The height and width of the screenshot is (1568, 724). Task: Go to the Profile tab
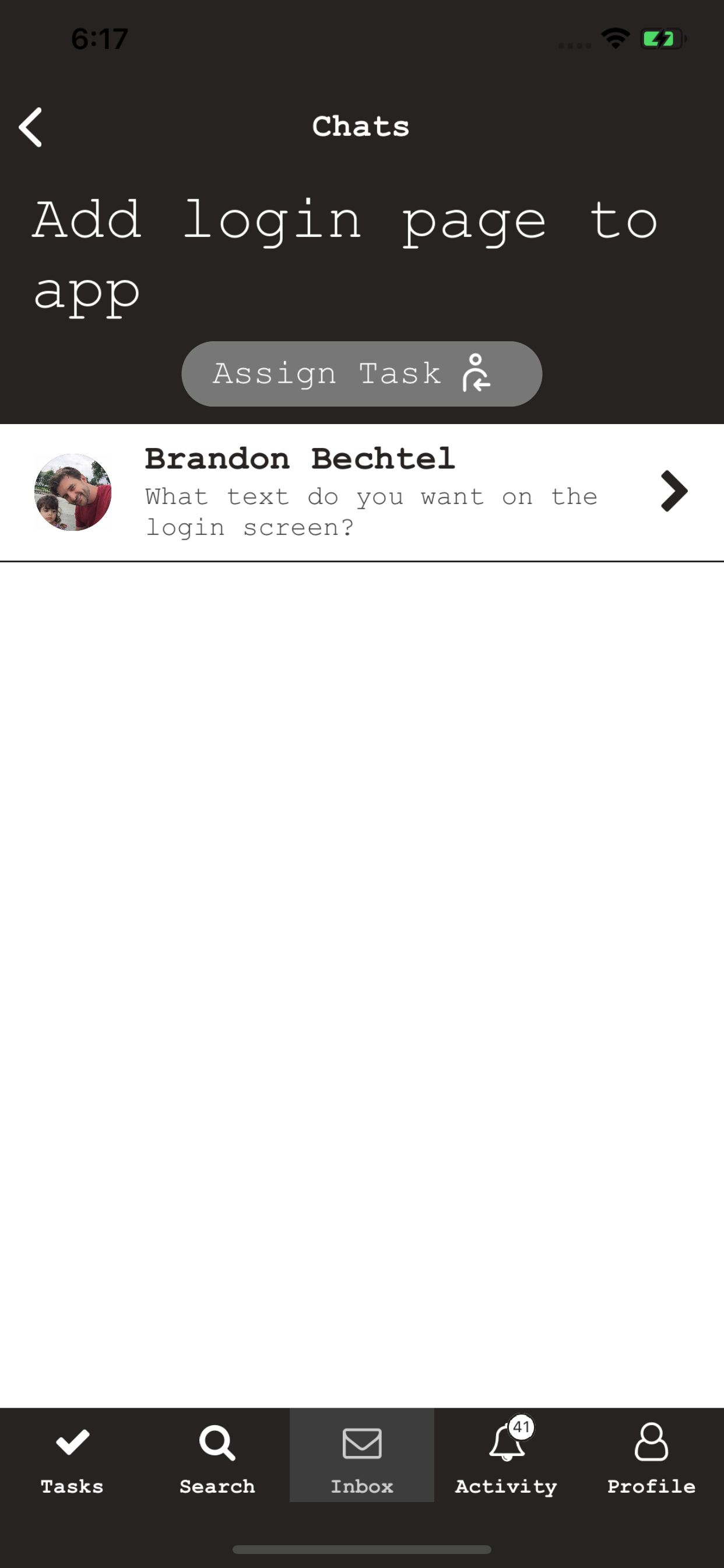coord(651,1455)
